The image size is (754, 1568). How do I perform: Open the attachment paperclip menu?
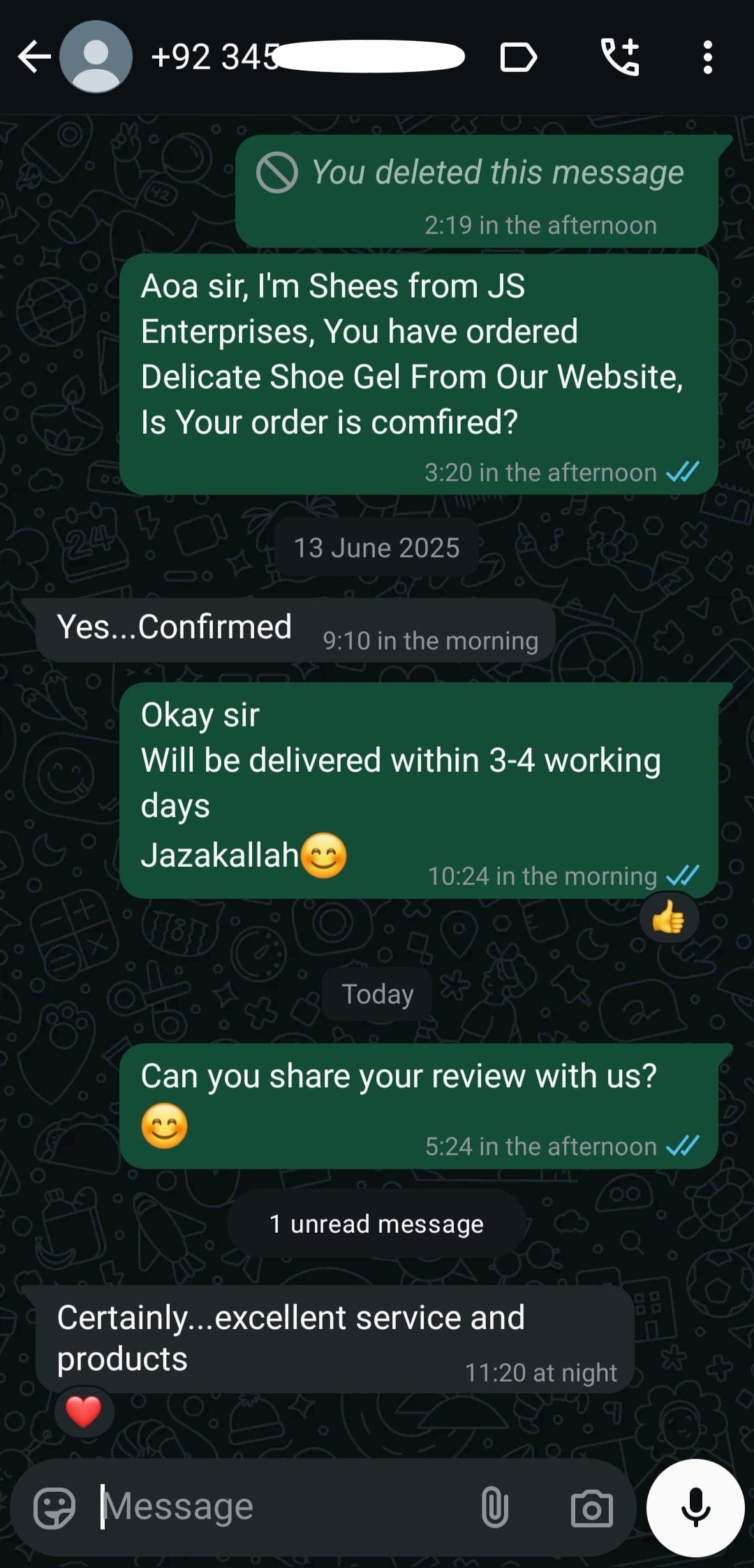click(494, 1508)
